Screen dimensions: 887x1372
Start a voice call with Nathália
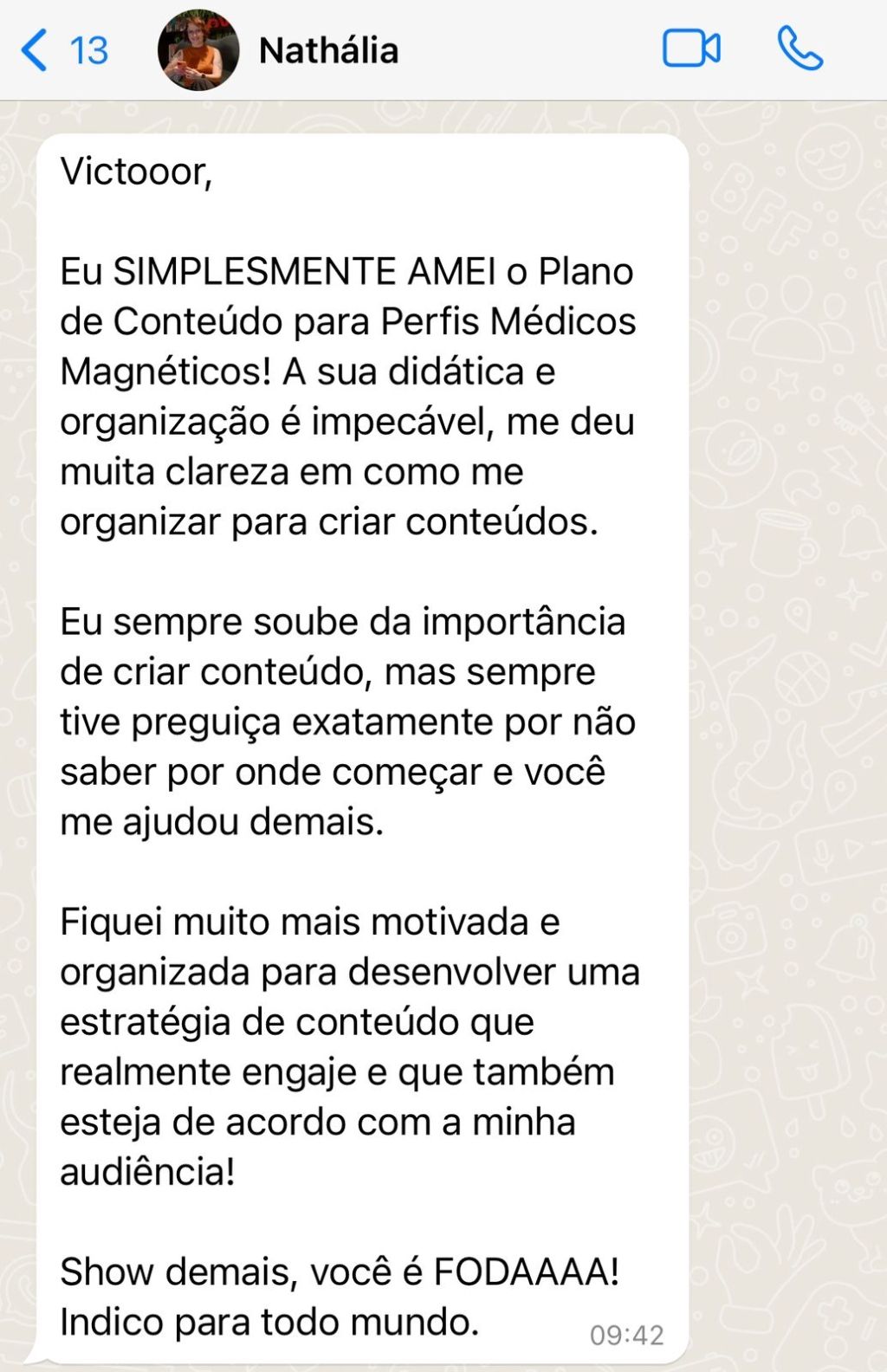(x=800, y=49)
